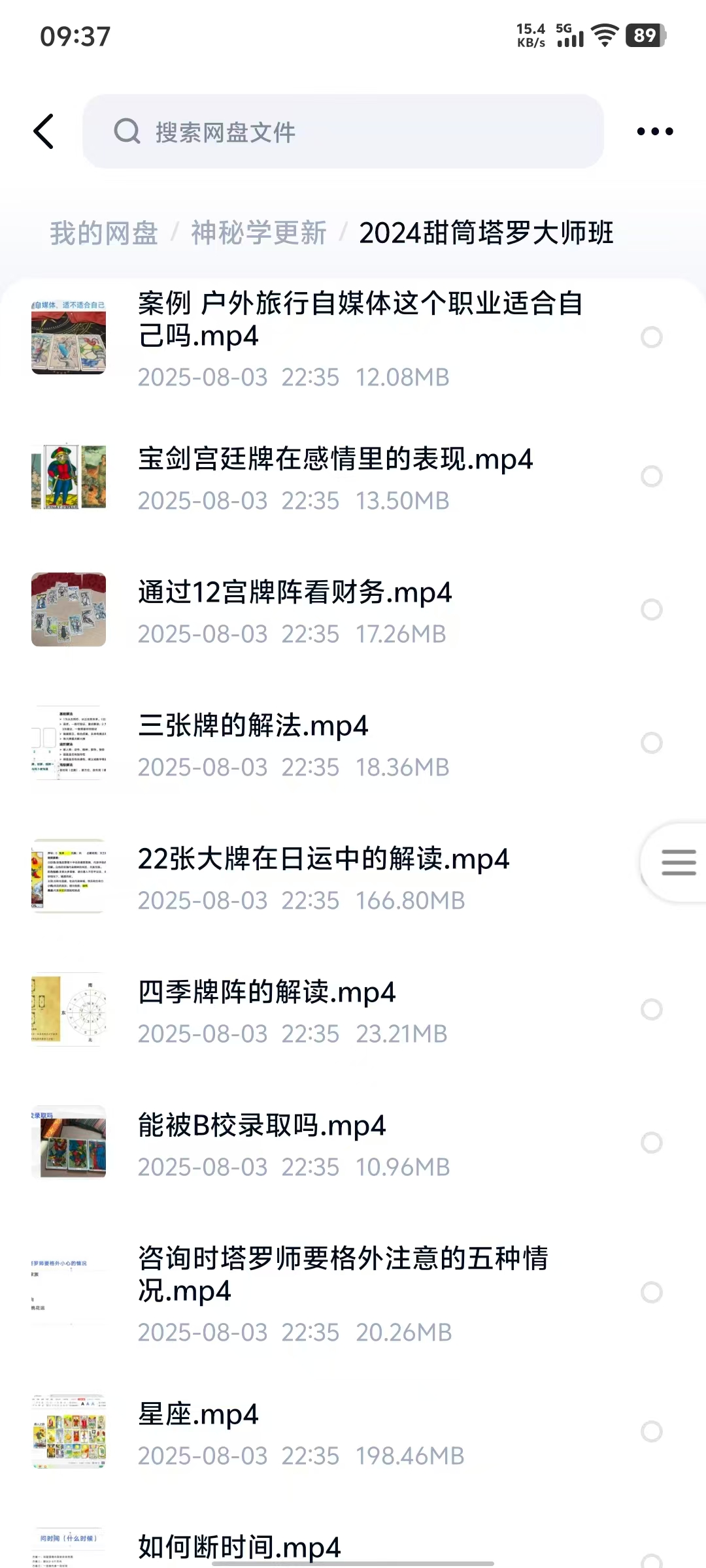Image resolution: width=706 pixels, height=1568 pixels.
Task: Open 咨询时塔罗师要格外注意的五种情况.mp4
Action: (x=343, y=1274)
